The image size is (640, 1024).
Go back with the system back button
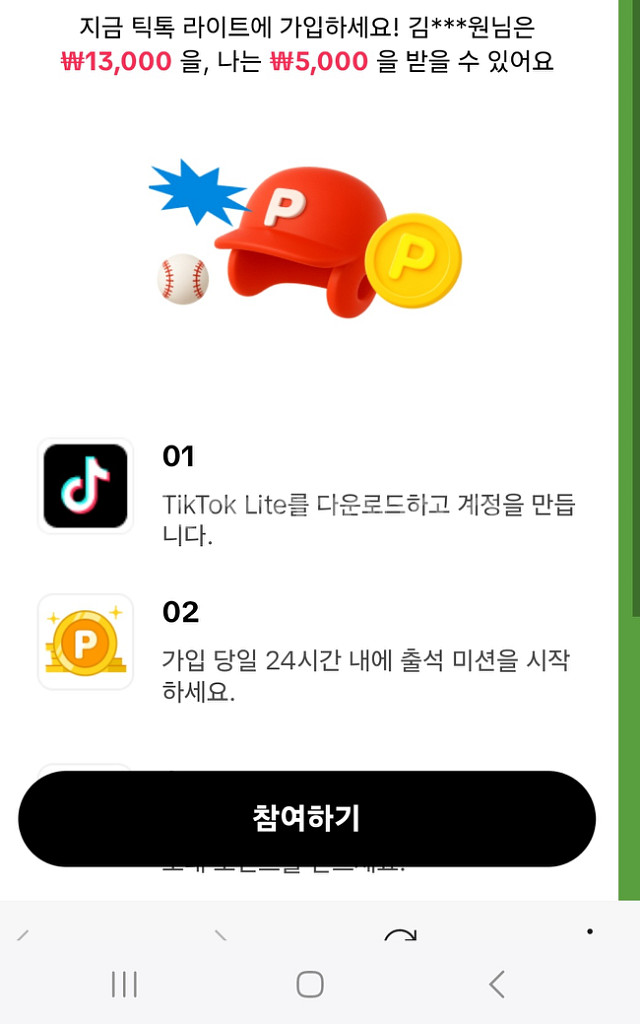click(497, 984)
